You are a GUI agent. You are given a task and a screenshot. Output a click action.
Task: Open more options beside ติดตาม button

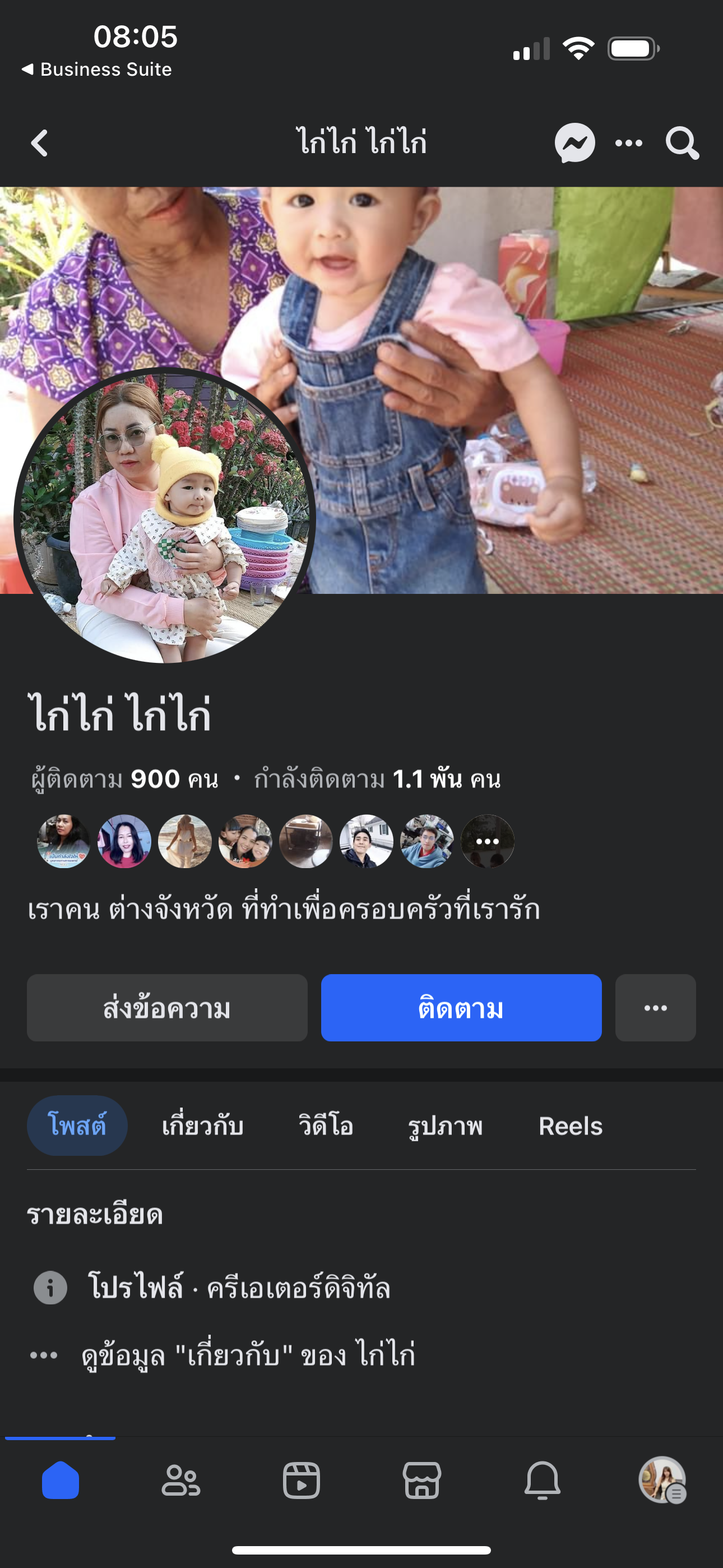655,1008
